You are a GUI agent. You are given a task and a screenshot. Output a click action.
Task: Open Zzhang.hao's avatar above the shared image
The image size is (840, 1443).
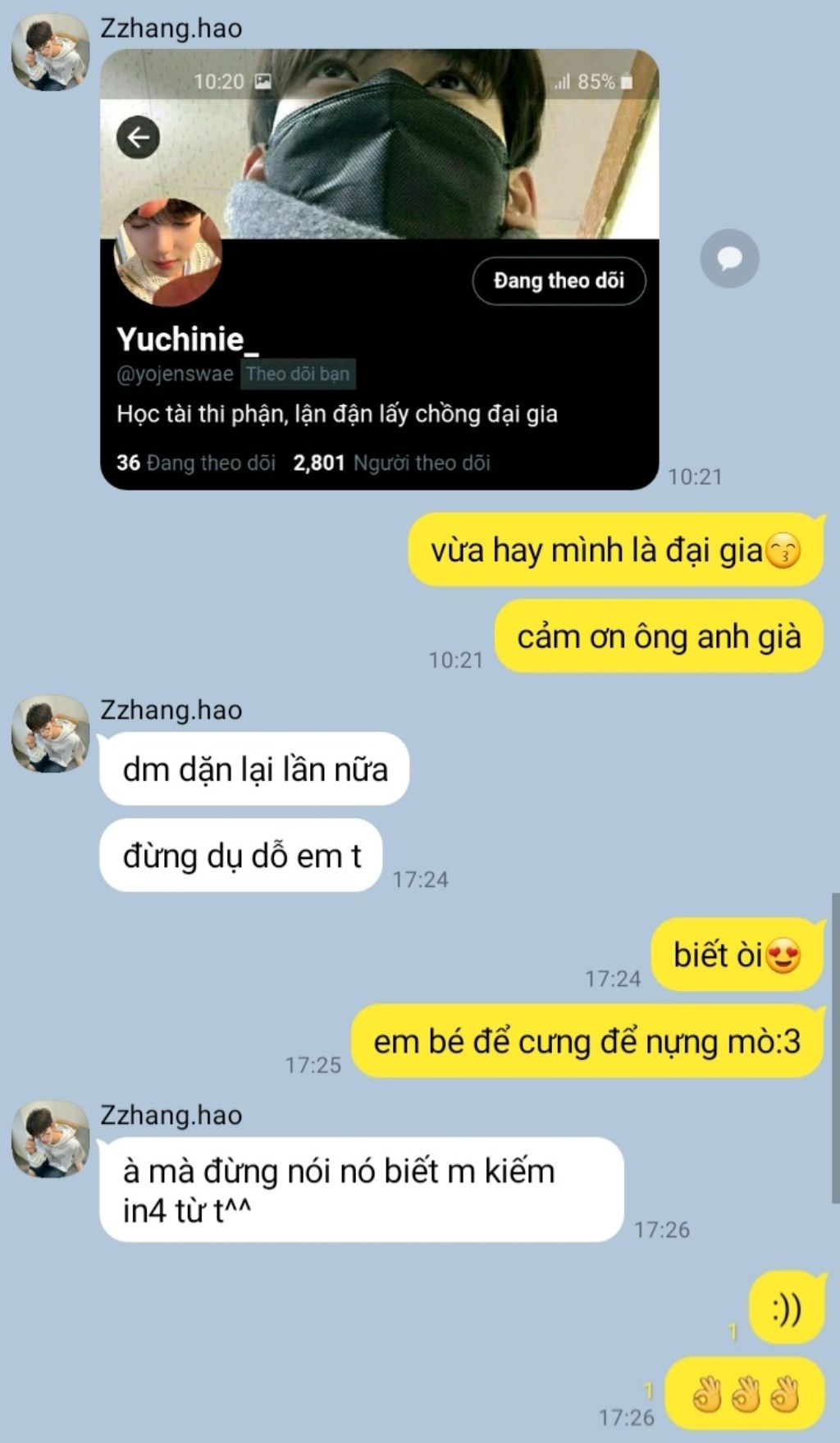pos(50,53)
